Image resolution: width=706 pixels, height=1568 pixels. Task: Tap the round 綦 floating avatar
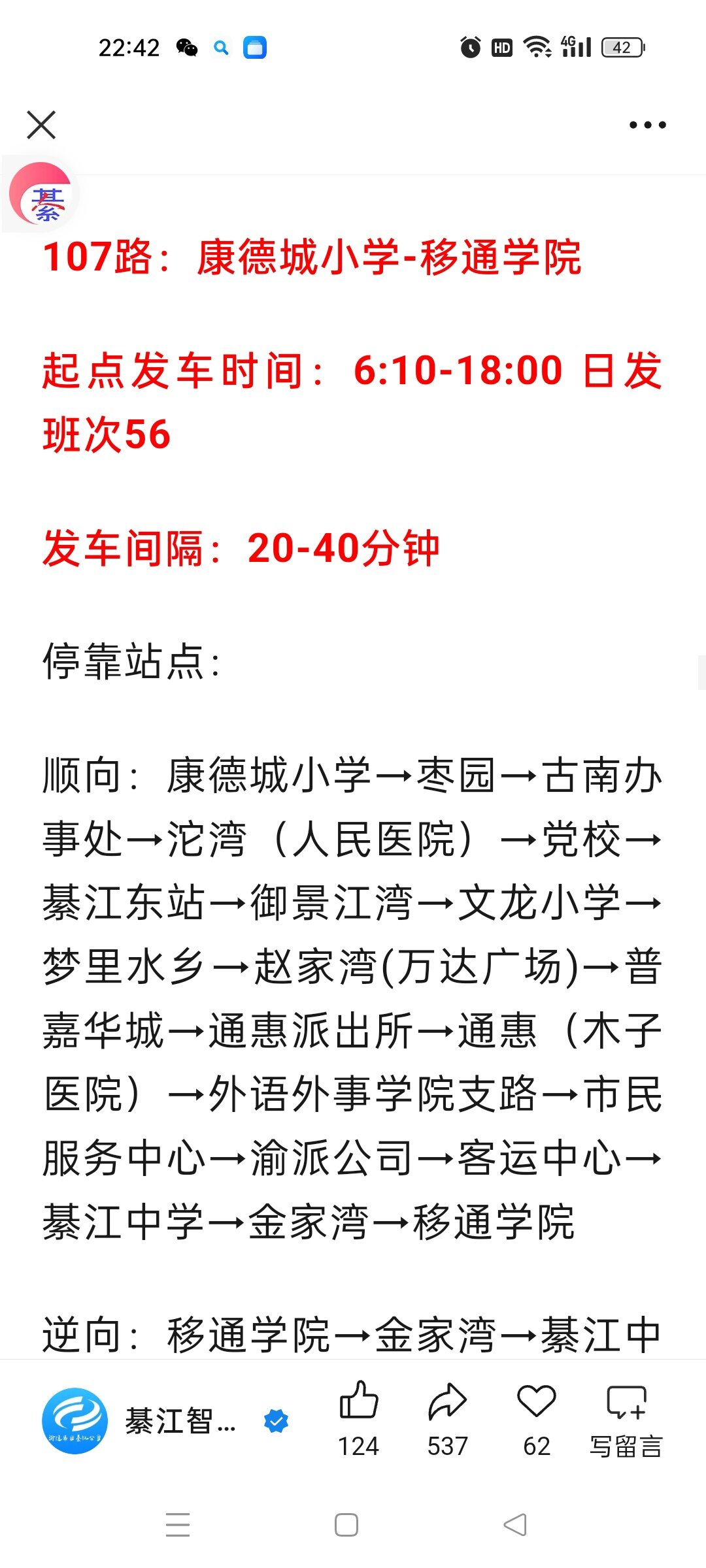tap(41, 193)
